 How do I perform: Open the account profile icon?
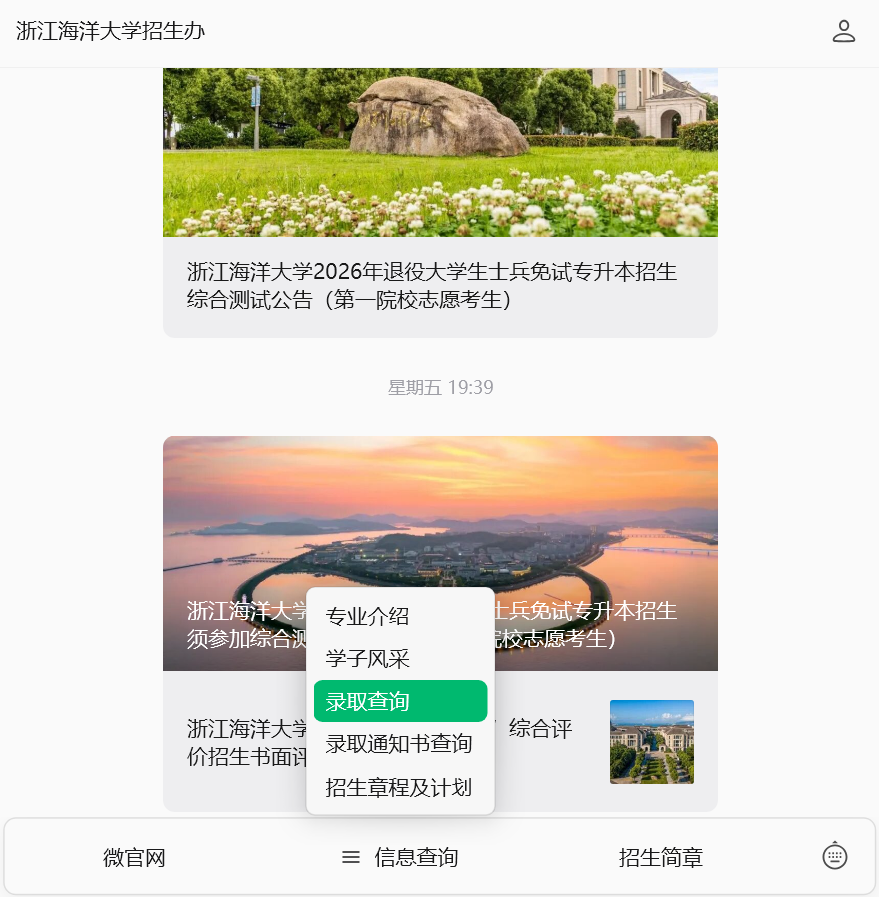[x=844, y=31]
